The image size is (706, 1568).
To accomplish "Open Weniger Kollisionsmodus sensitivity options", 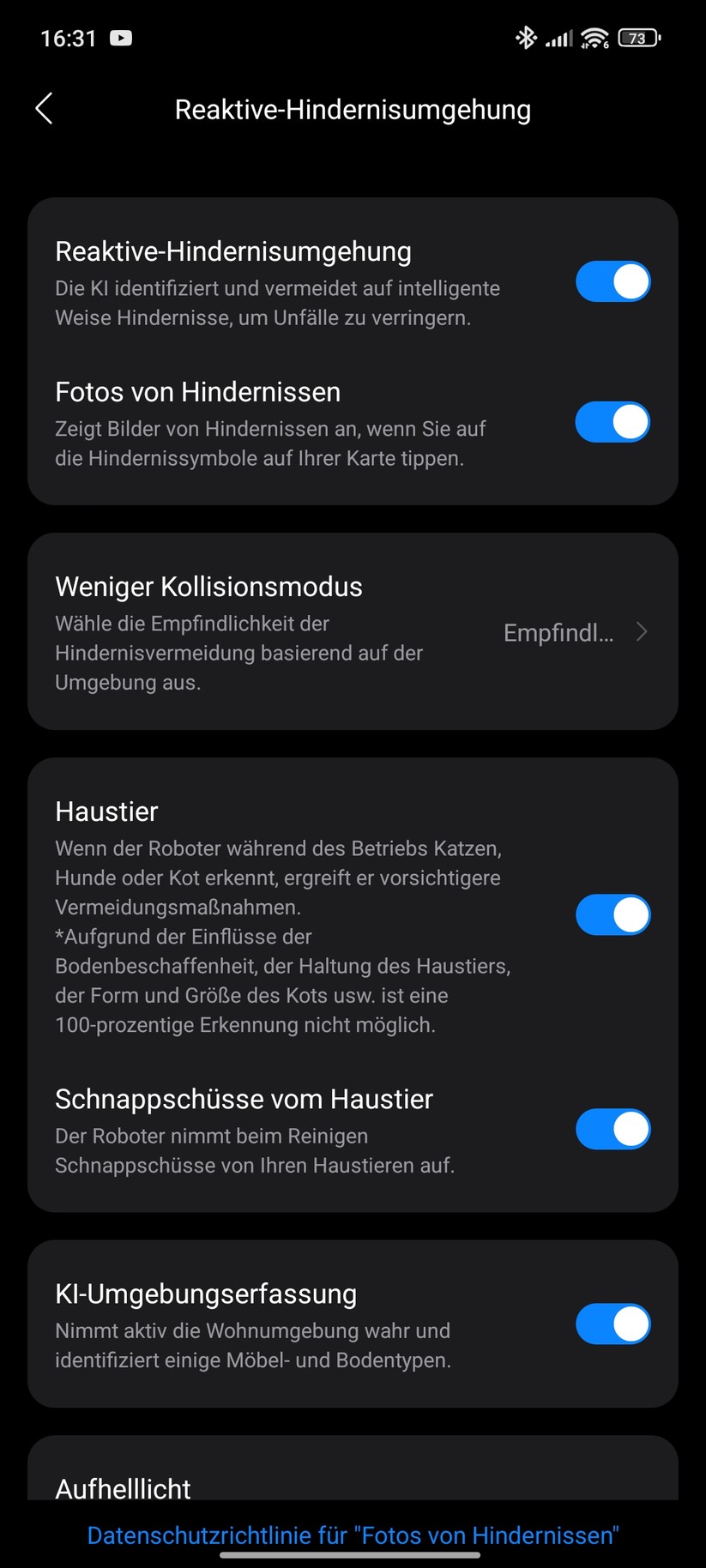I will click(575, 633).
